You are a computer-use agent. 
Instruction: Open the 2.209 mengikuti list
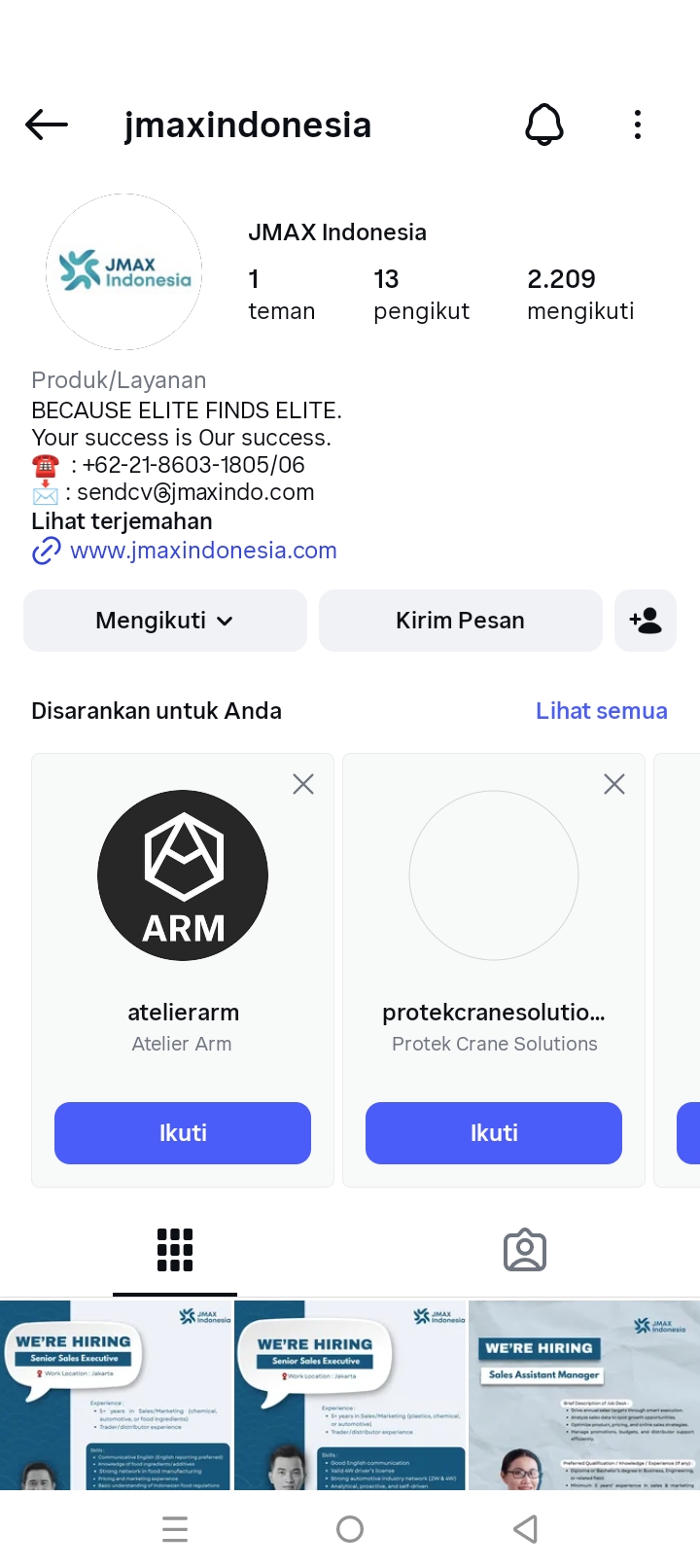point(579,295)
